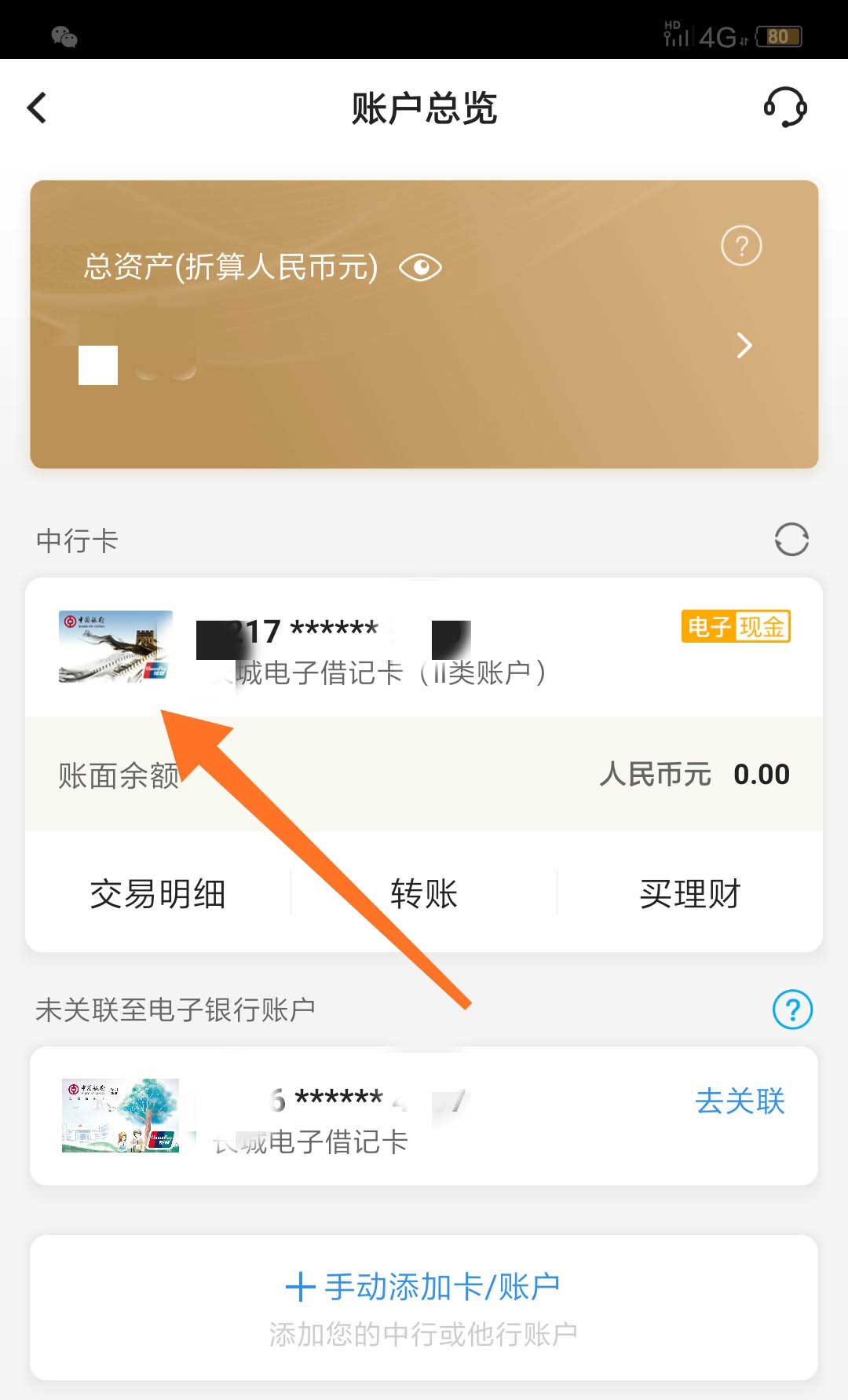Image resolution: width=848 pixels, height=1400 pixels.
Task: Open 交易明细 for the debit card
Action: tap(157, 892)
